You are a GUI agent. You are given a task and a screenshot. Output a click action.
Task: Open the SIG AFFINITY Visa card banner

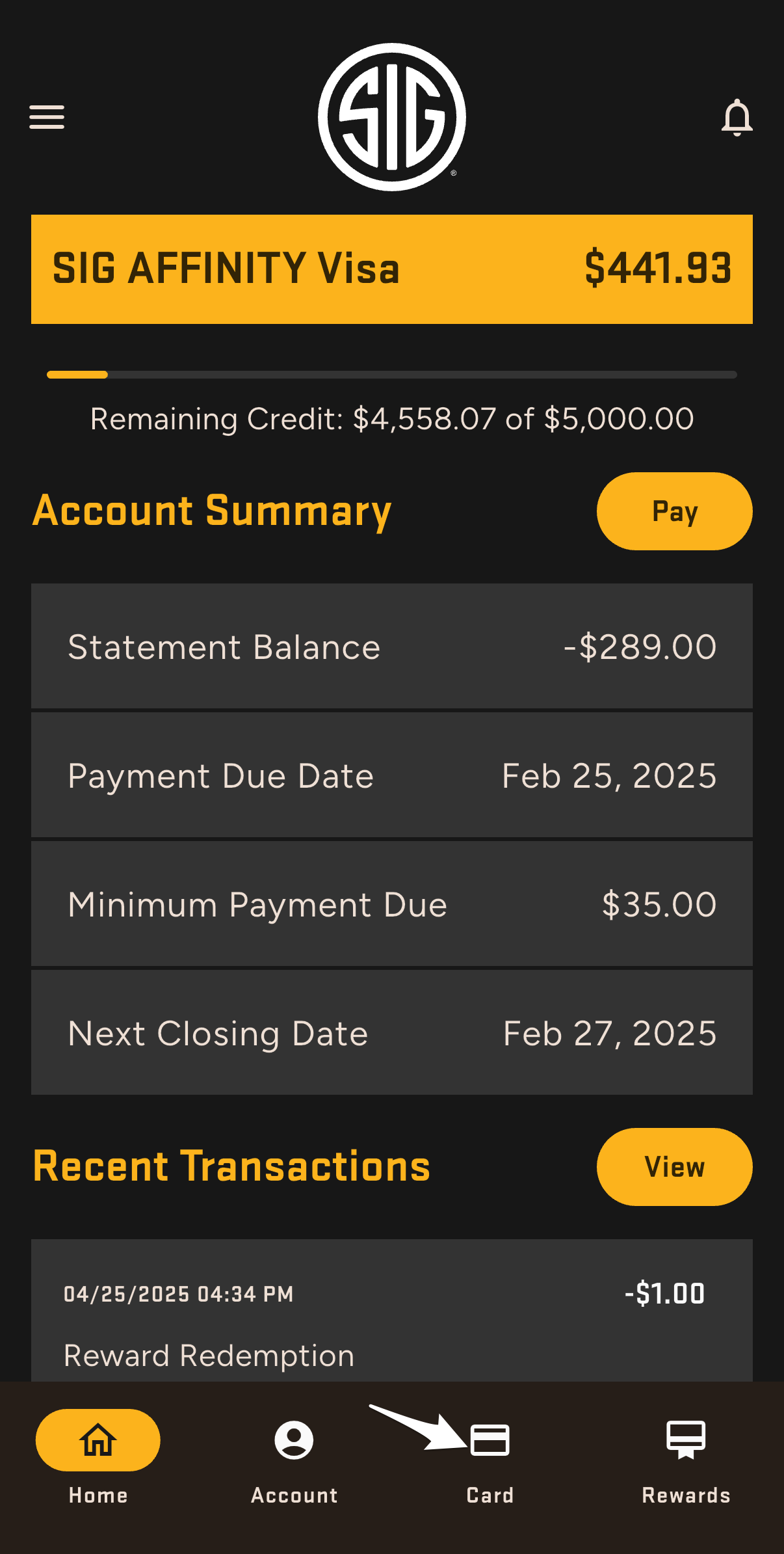pyautogui.click(x=392, y=269)
